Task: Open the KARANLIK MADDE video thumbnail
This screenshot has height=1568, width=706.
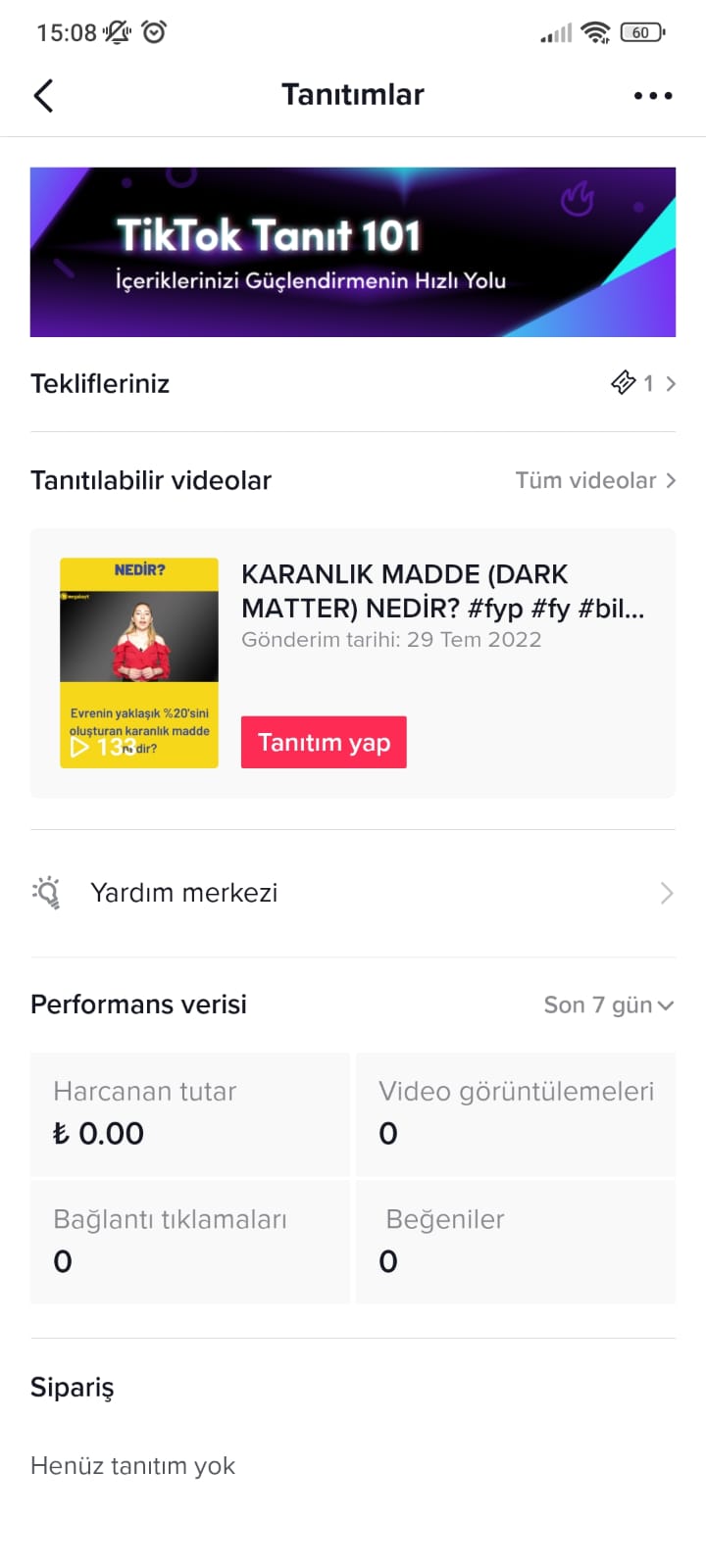Action: tap(138, 661)
